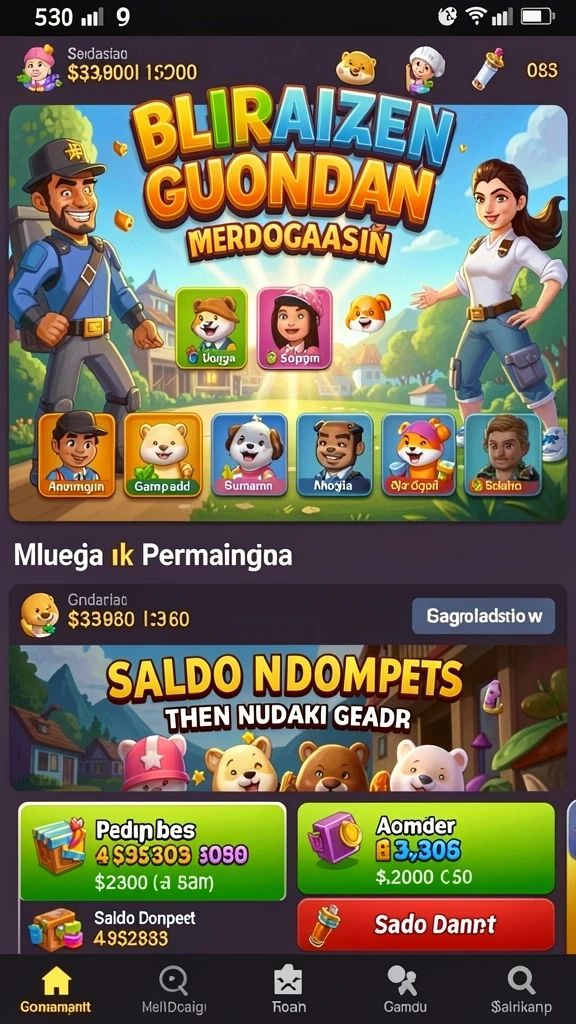Viewport: 576px width, 1024px height.
Task: Pick the Sumamn dog tile
Action: tap(249, 455)
